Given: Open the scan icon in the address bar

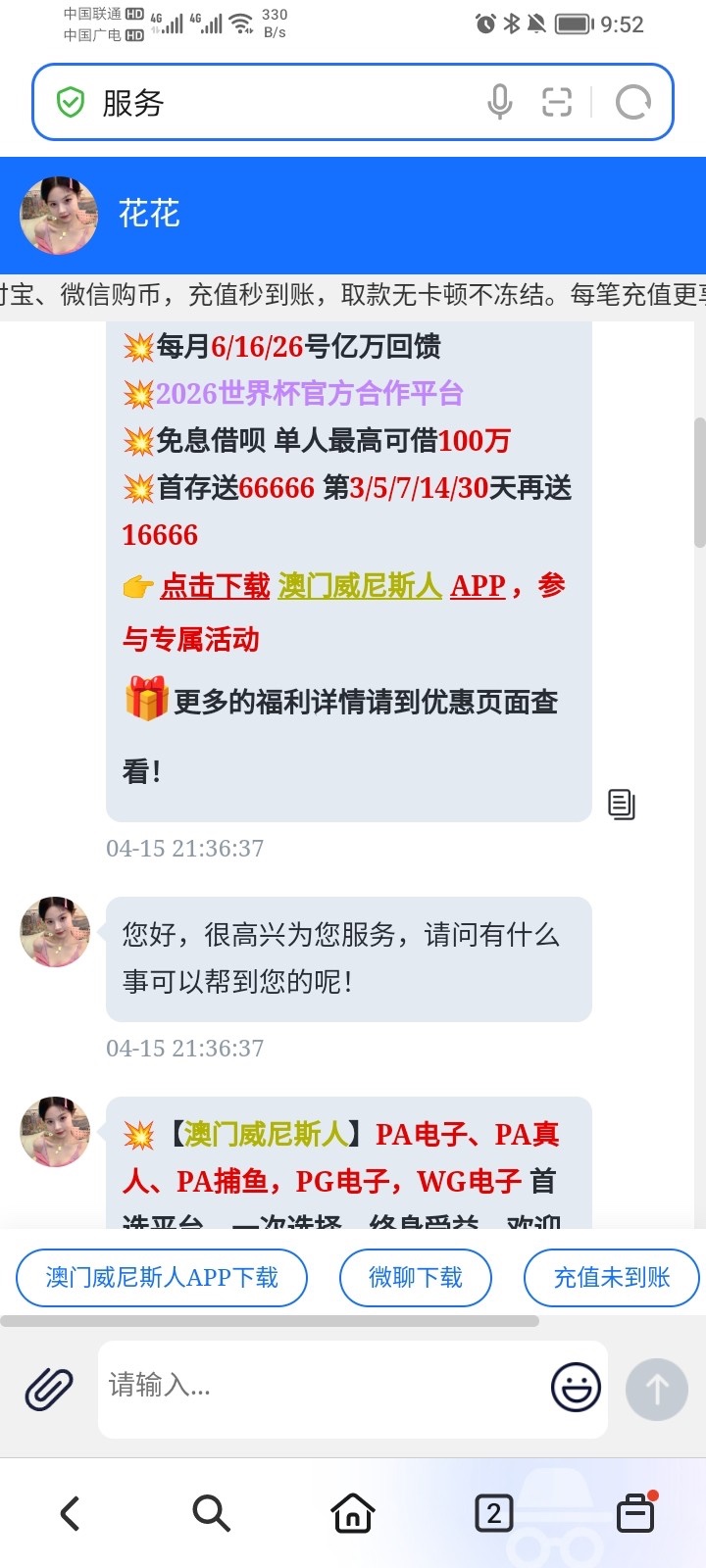Looking at the screenshot, I should click(x=557, y=102).
